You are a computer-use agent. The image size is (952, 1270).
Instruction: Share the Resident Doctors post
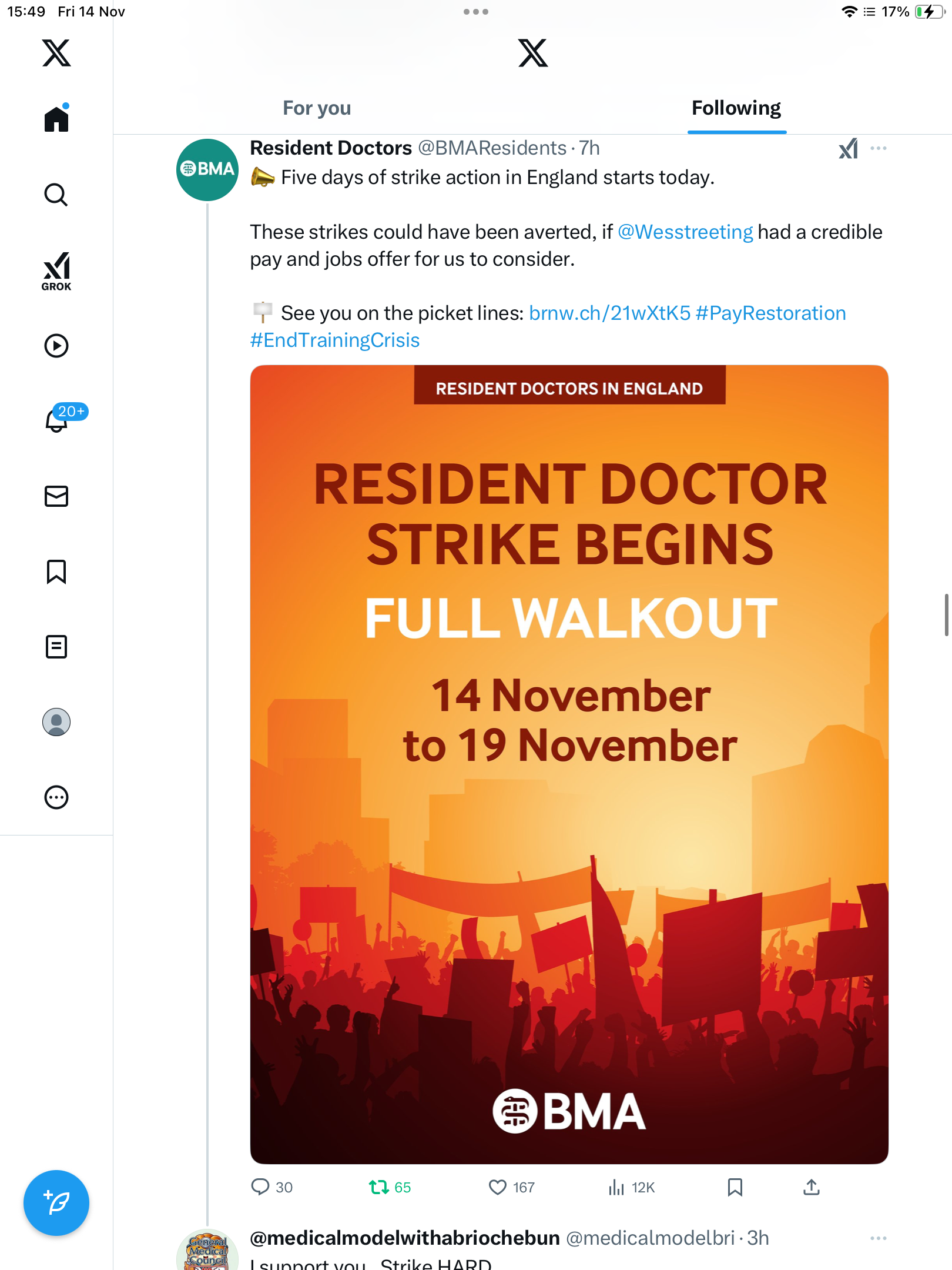[x=812, y=1187]
